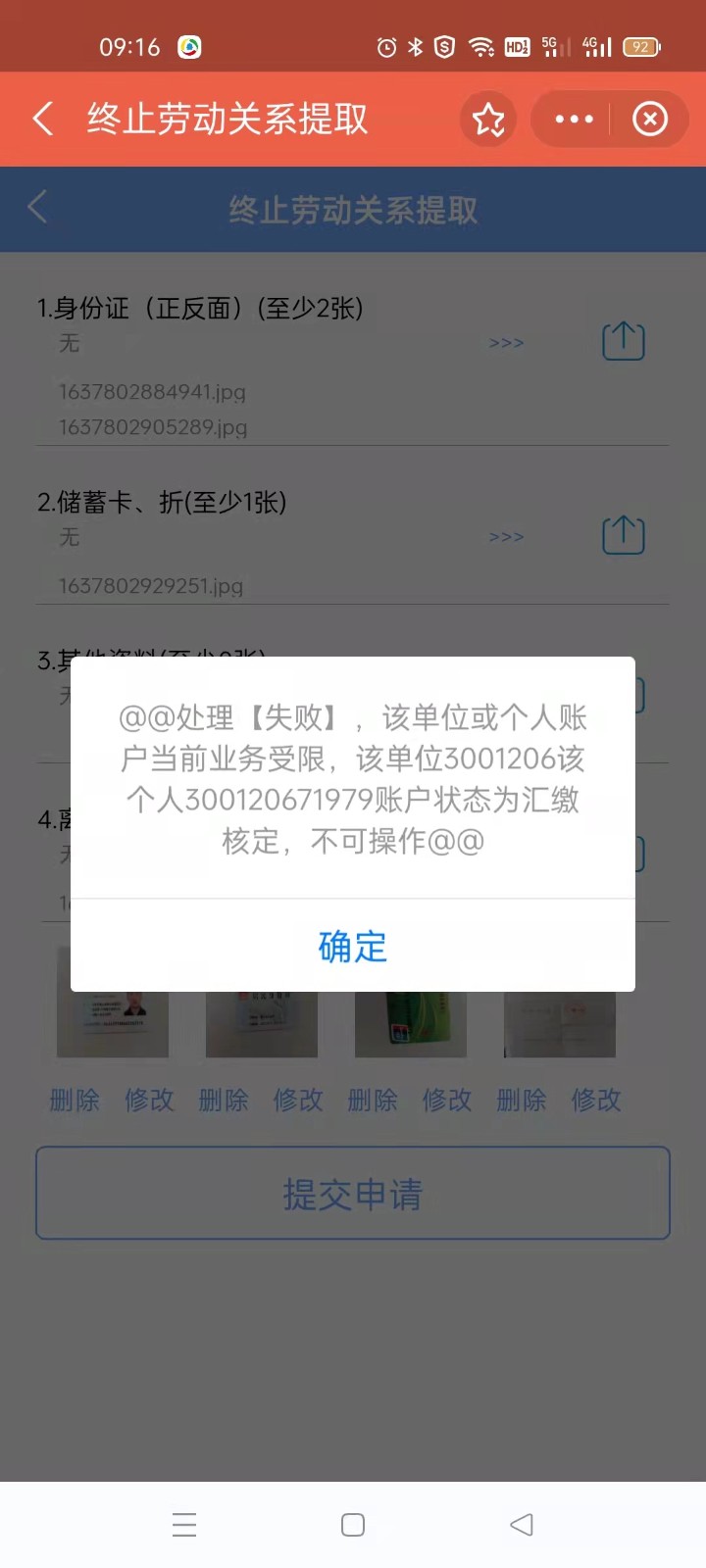Close the mini program
Viewport: 706px width, 1568px height.
tap(649, 120)
